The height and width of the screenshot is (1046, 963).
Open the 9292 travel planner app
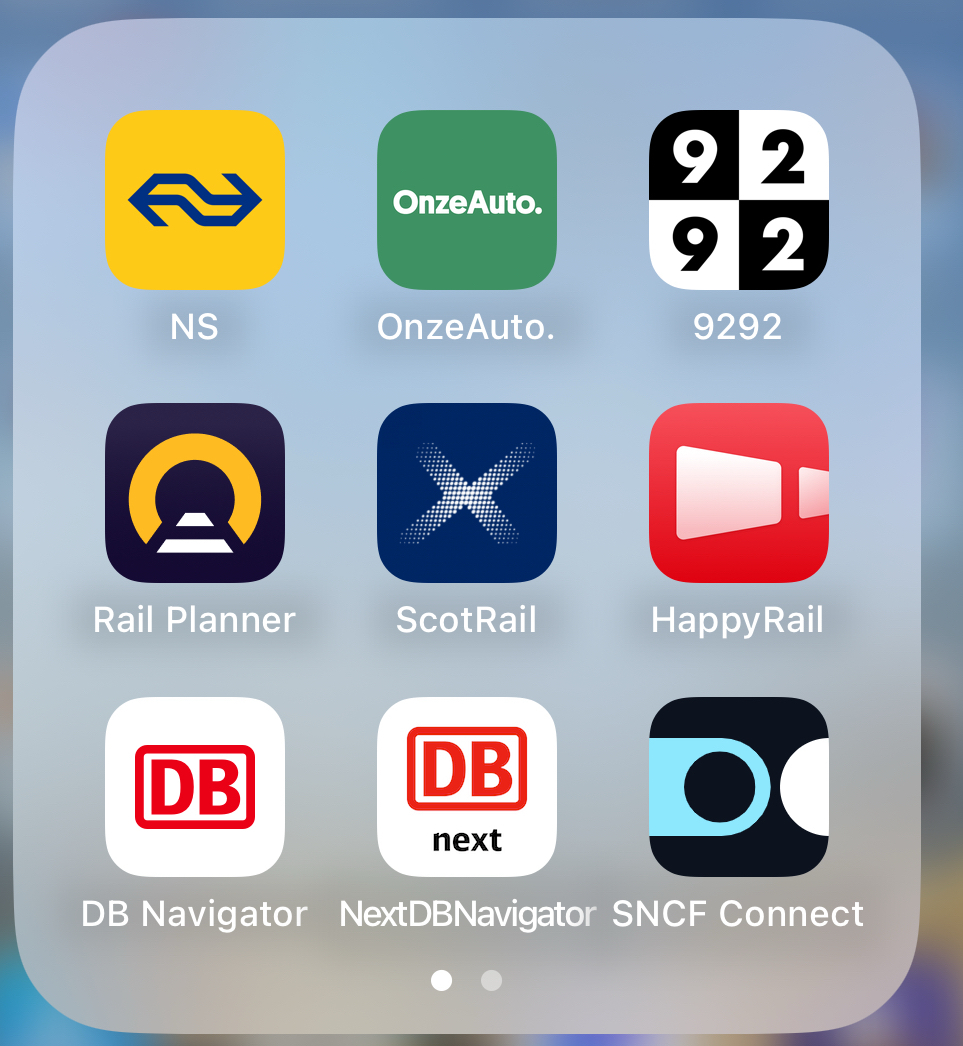pos(739,200)
